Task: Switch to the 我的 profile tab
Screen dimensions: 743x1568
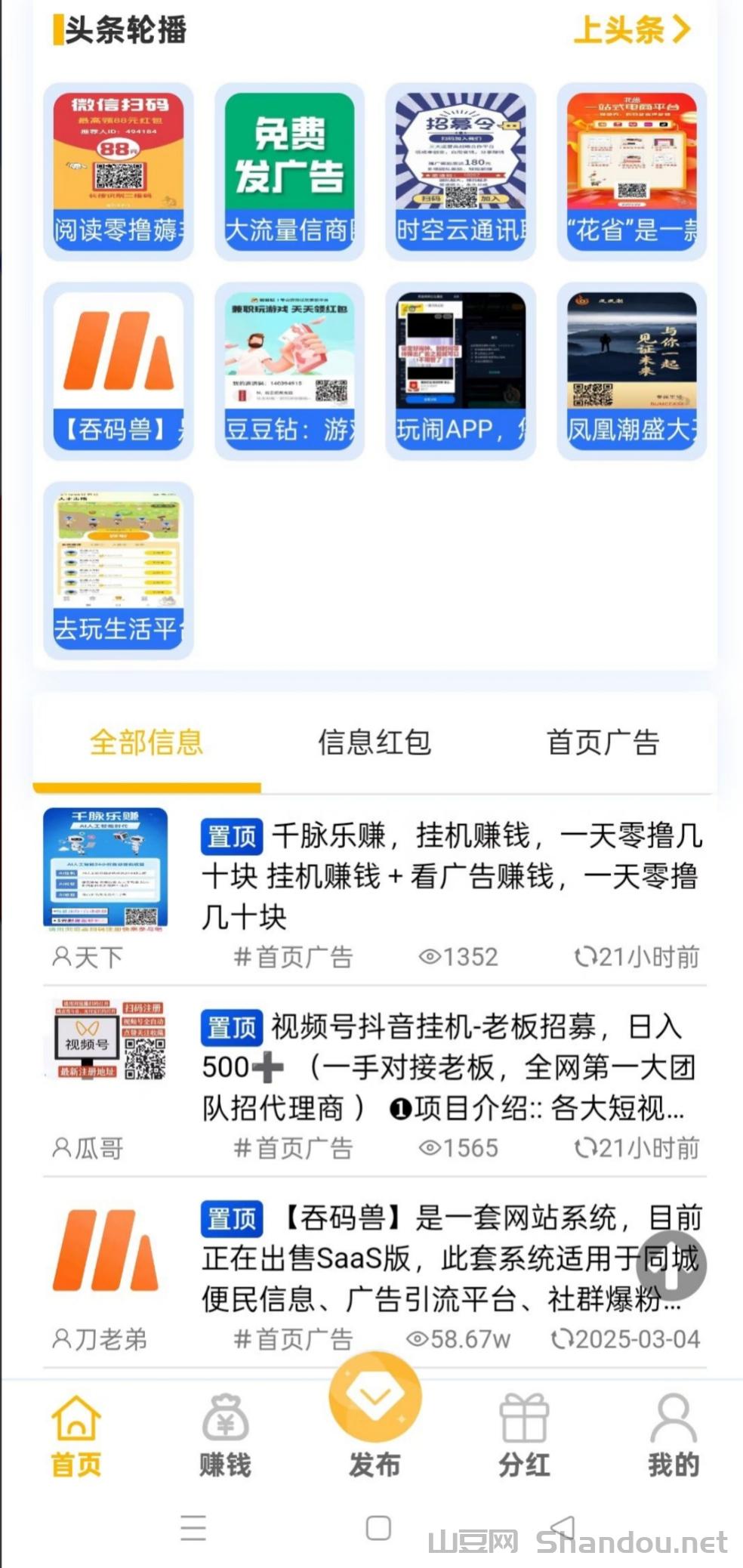Action: pyautogui.click(x=673, y=1435)
